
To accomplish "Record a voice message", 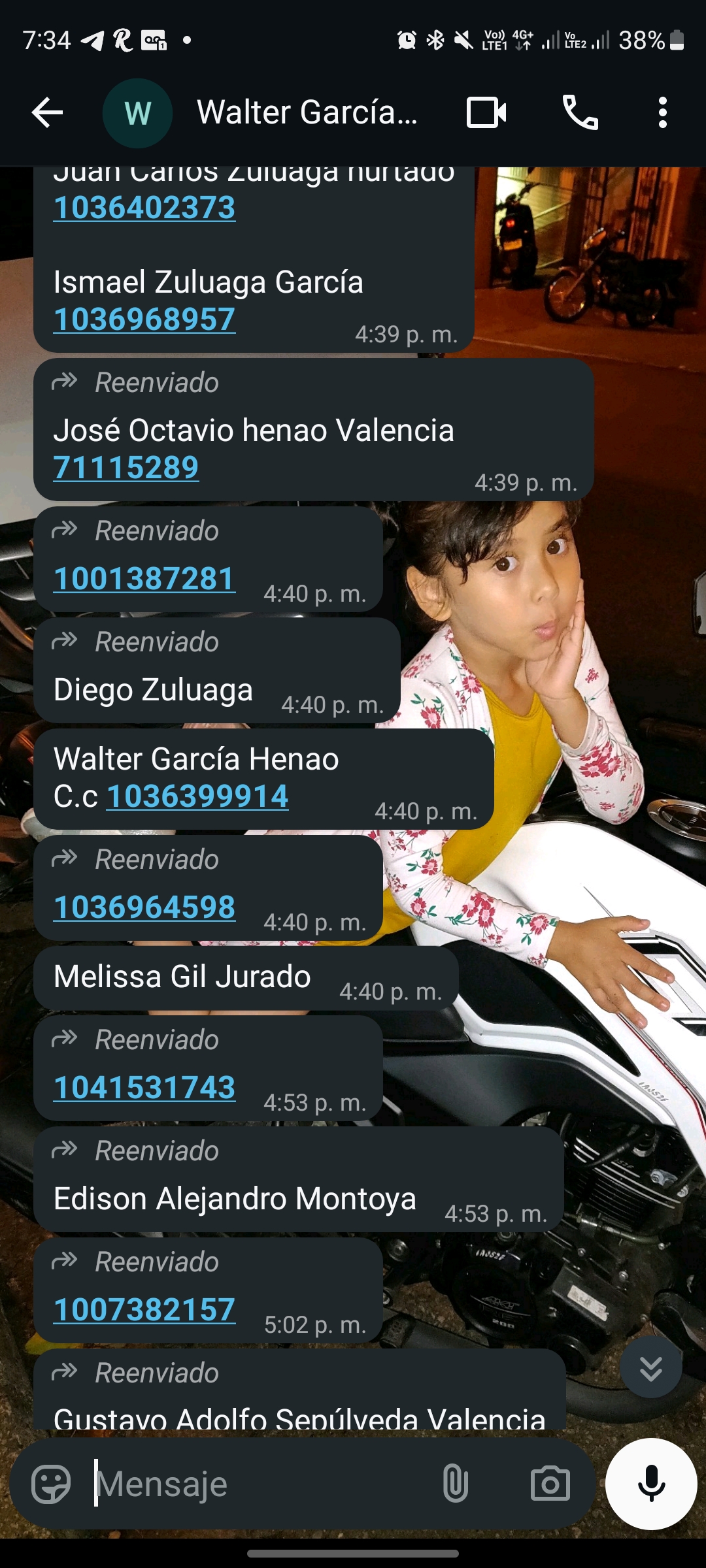I will coord(651,1484).
